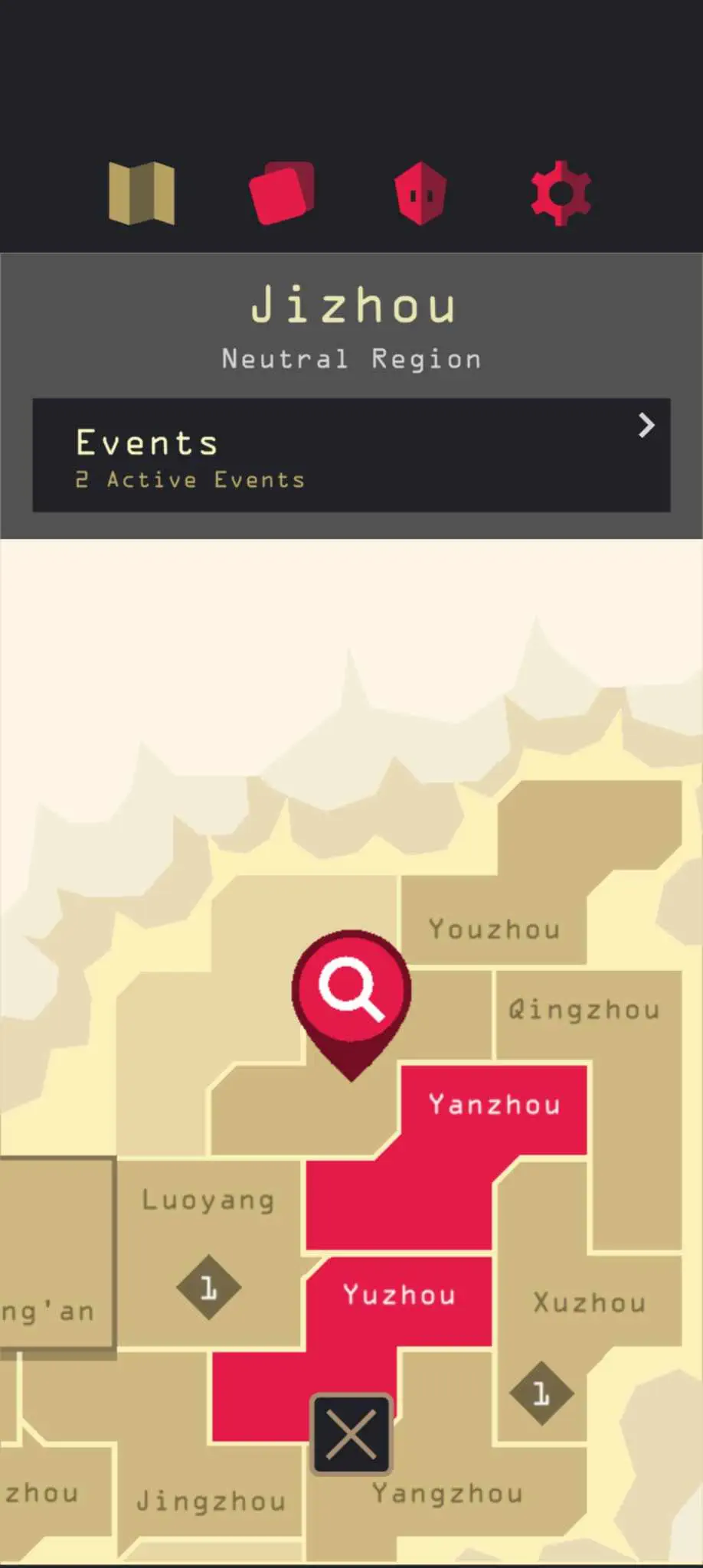This screenshot has height=1568, width=703.
Task: Tap the Luoyang region
Action: click(208, 1200)
